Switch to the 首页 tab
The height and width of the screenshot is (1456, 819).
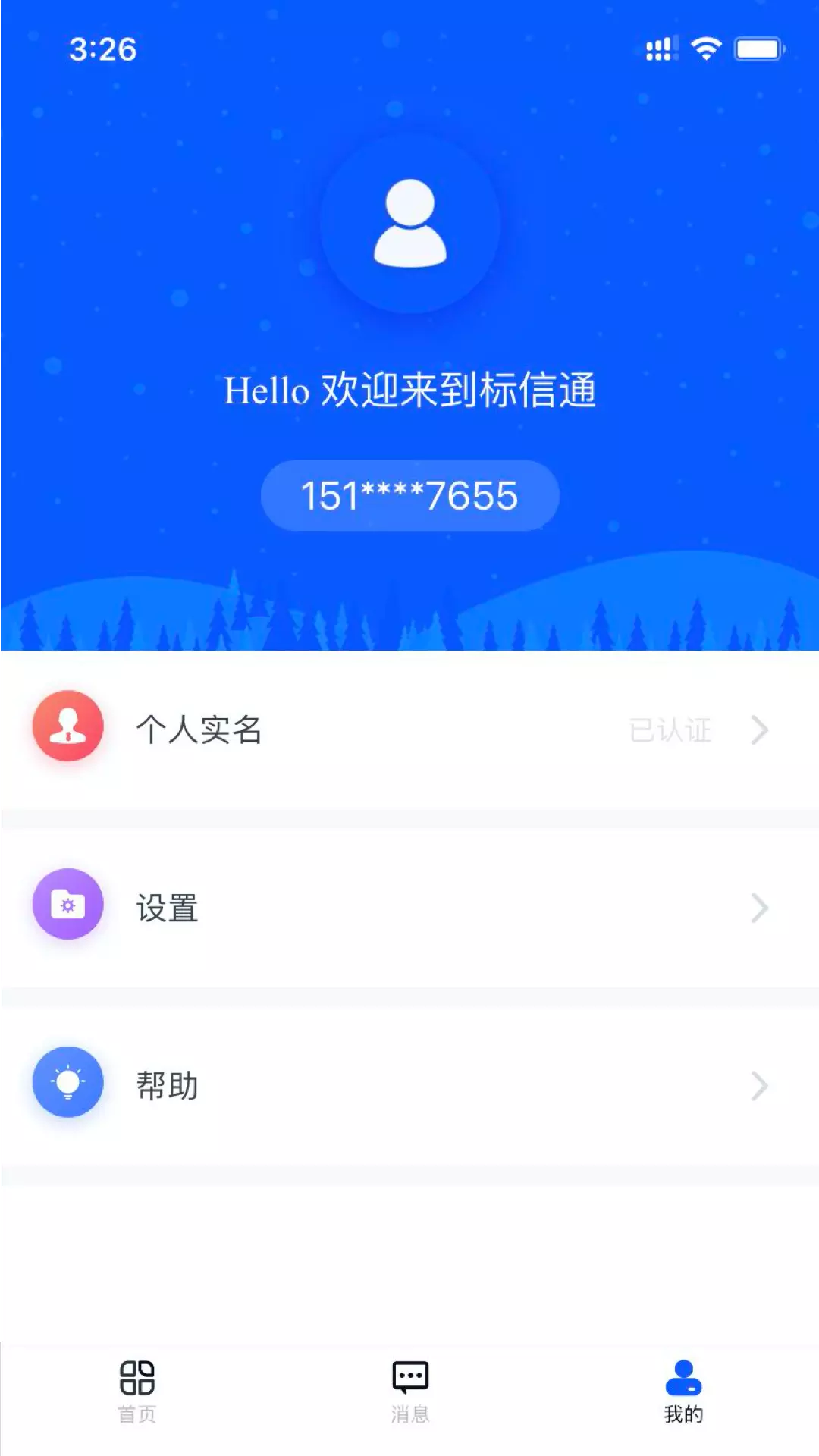[138, 1392]
